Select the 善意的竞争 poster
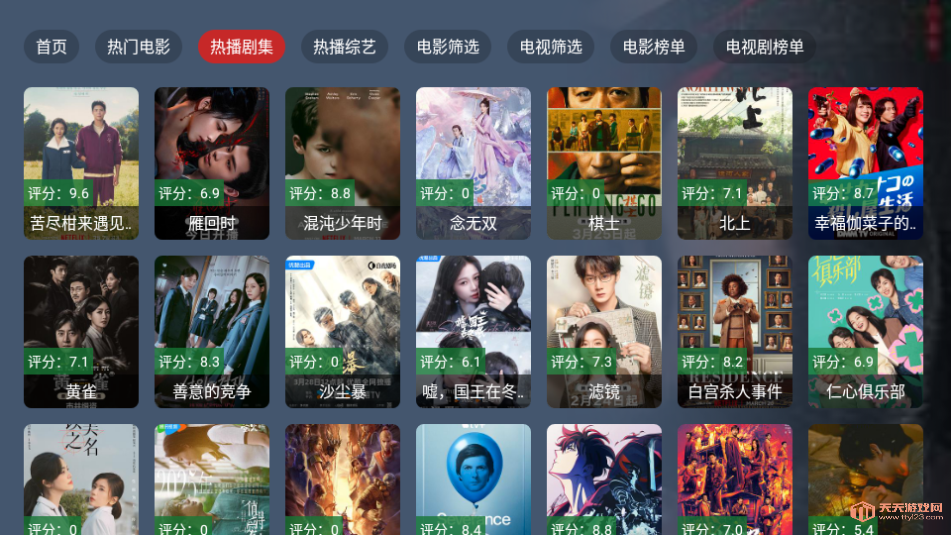 click(x=212, y=331)
